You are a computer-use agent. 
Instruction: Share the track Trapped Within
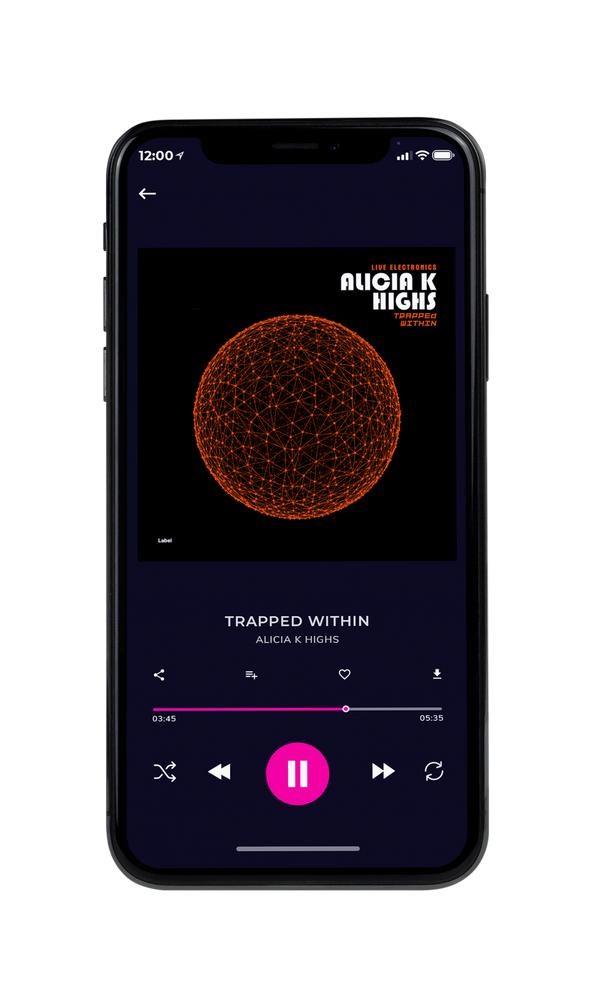(159, 675)
